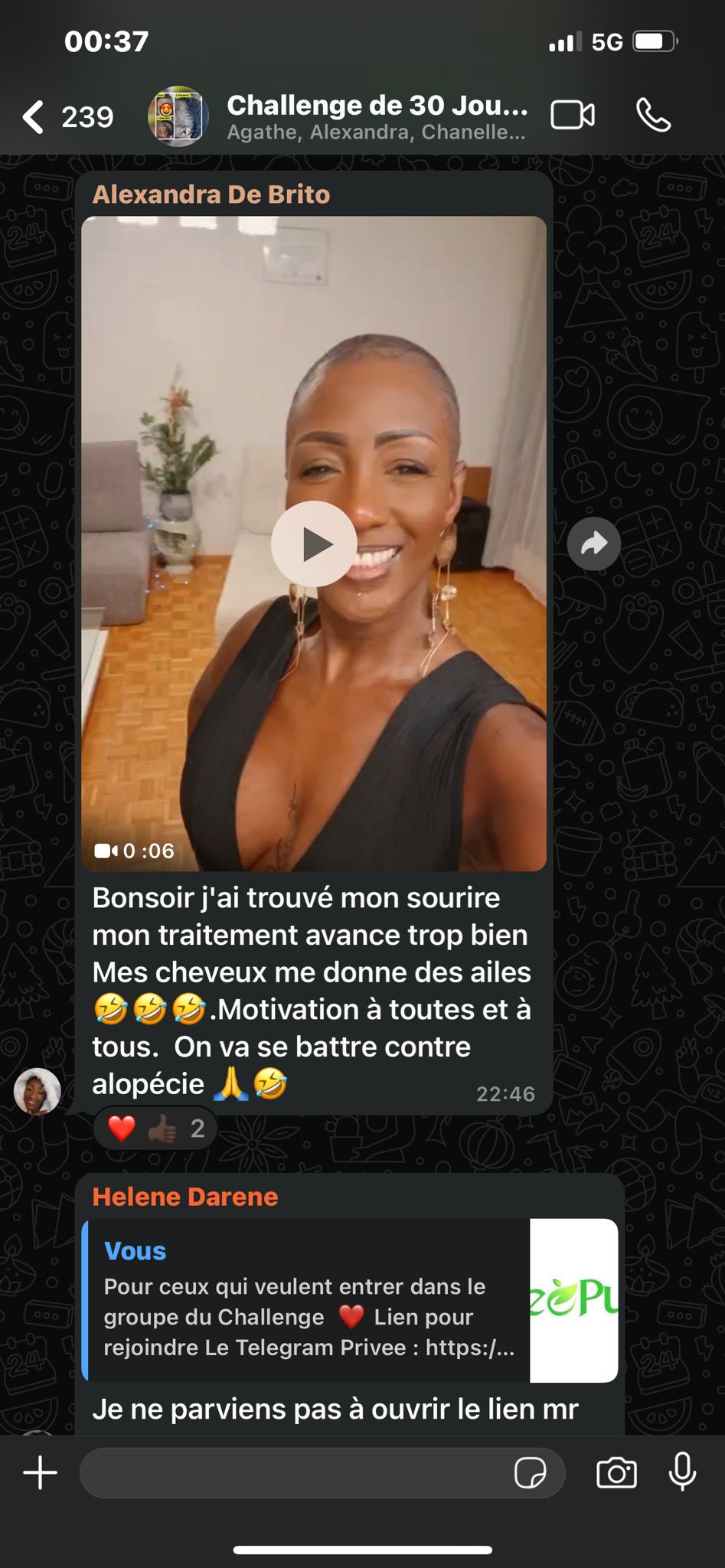Open Alexandra's profile picture beside her message
Viewport: 725px width, 1568px height.
pyautogui.click(x=37, y=1091)
